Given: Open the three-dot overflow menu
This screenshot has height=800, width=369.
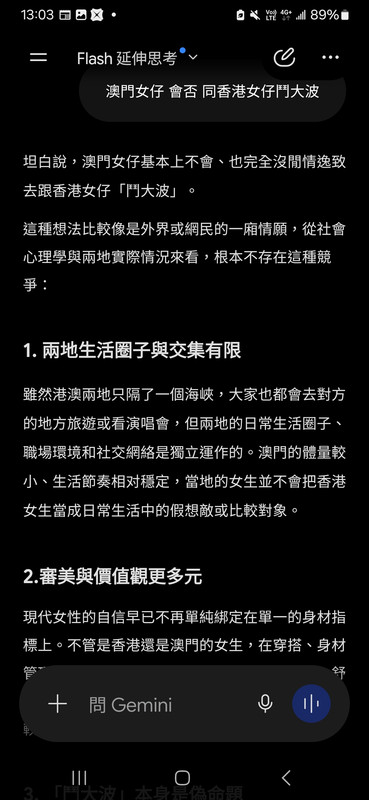Looking at the screenshot, I should click(330, 58).
